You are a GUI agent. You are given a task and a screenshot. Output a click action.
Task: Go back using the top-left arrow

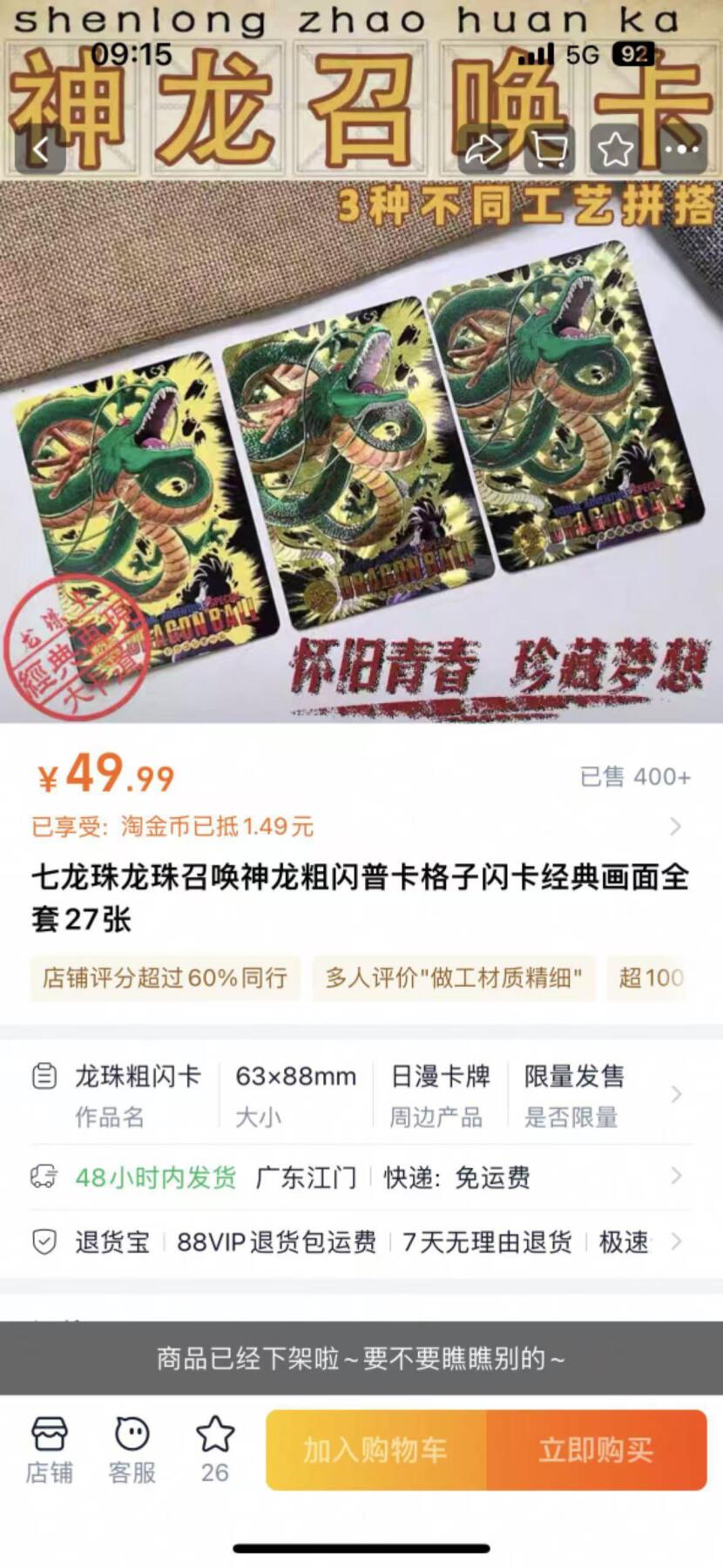tap(40, 150)
